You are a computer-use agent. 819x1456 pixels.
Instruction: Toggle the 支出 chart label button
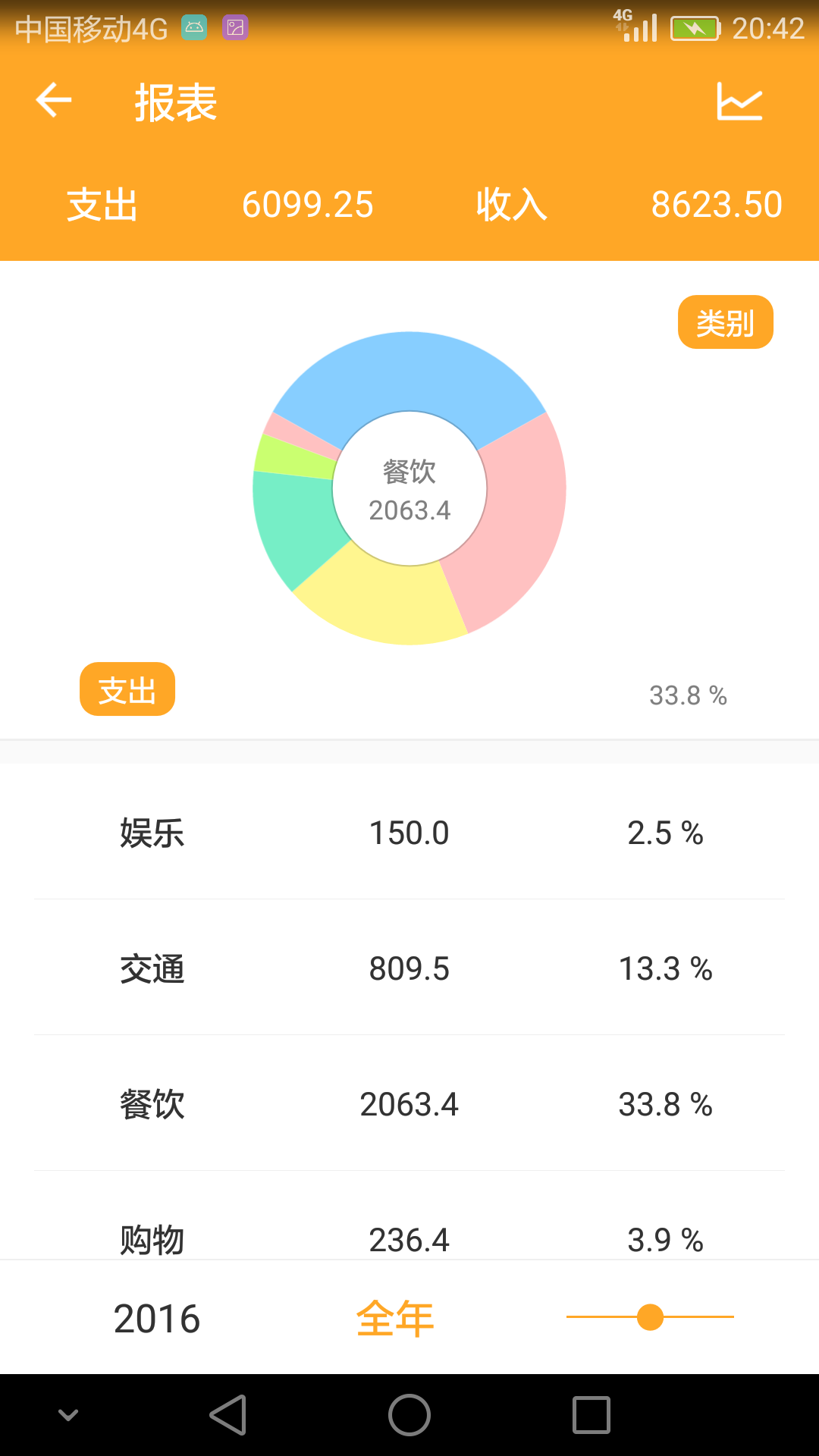[x=127, y=689]
